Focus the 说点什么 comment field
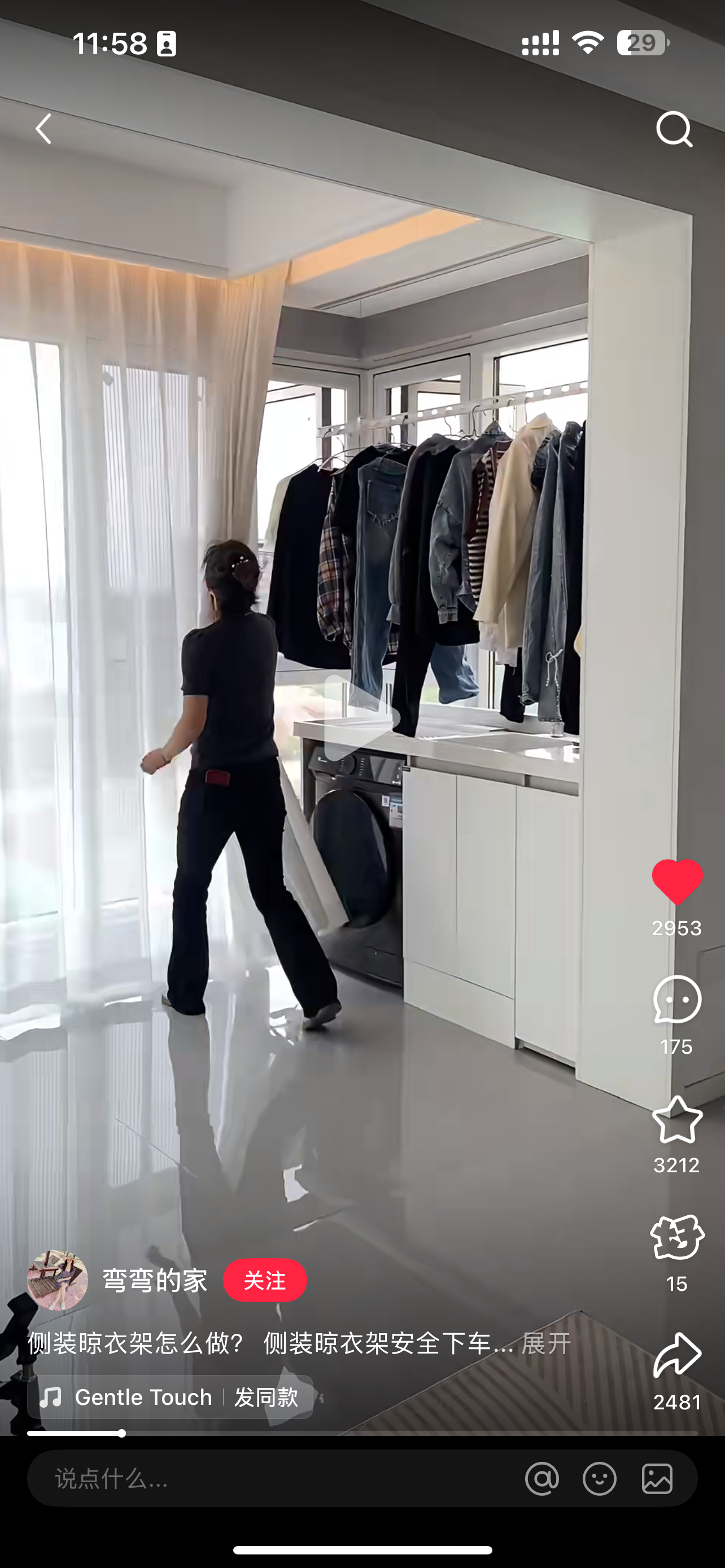Screen dimensions: 725x1568 point(243,1478)
